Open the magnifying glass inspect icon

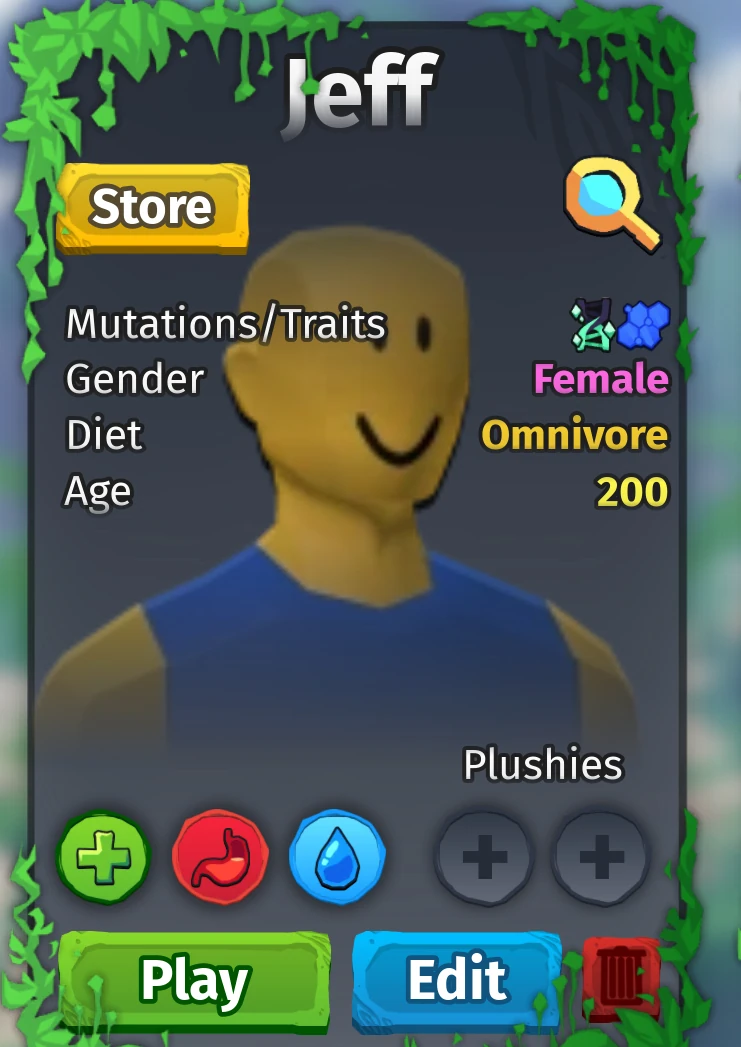coord(611,206)
